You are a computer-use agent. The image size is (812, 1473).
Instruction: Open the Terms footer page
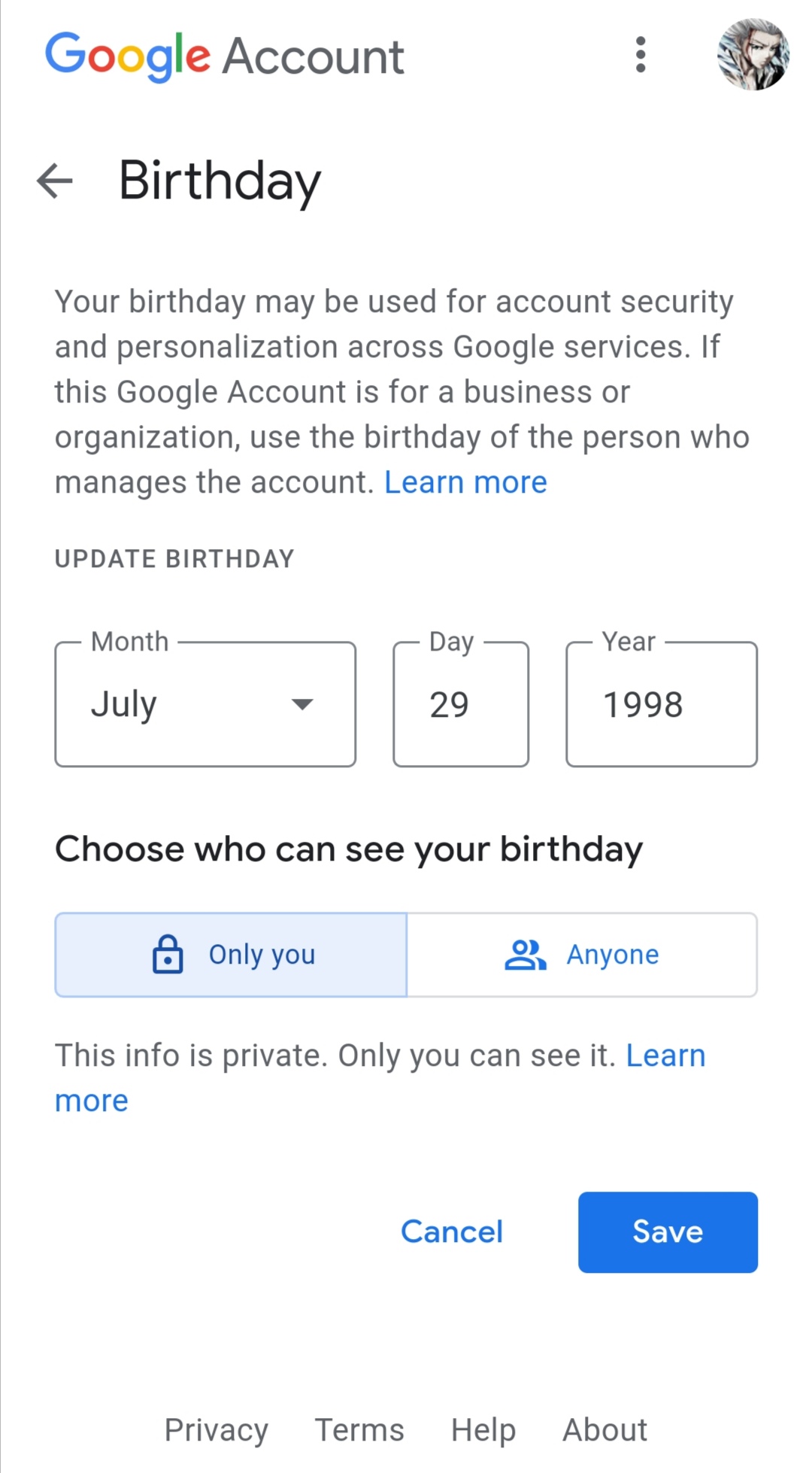click(359, 1429)
